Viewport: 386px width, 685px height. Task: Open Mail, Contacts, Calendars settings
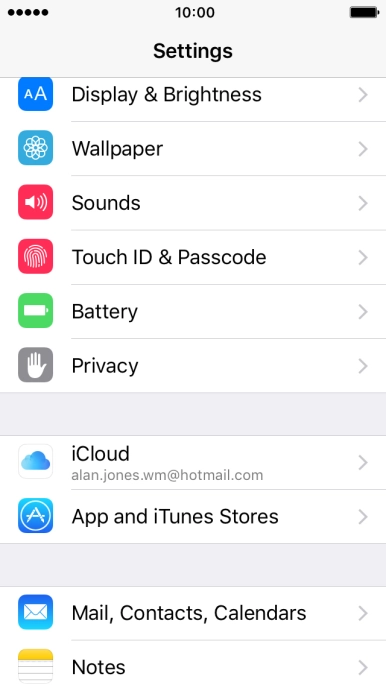pos(193,613)
